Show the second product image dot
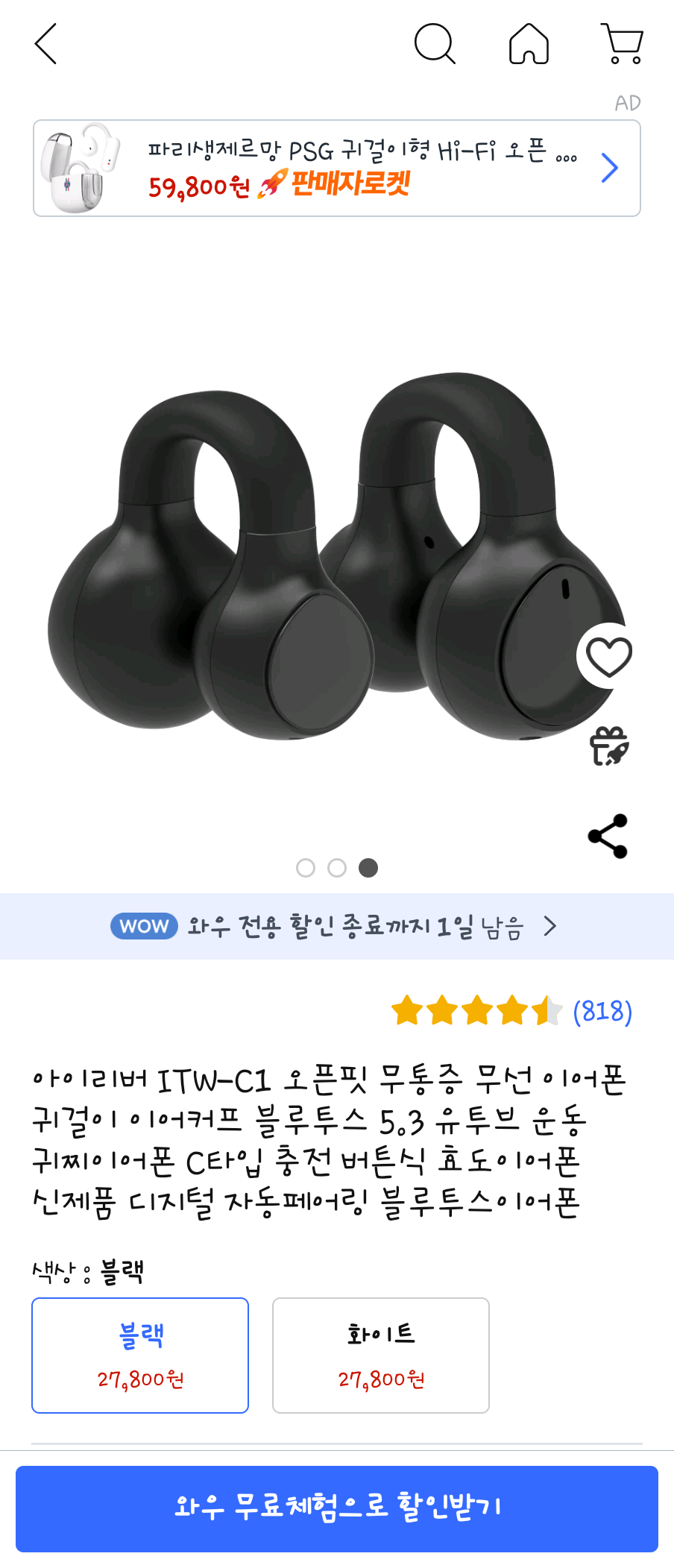Screen dimensions: 674x1568 coord(337,868)
